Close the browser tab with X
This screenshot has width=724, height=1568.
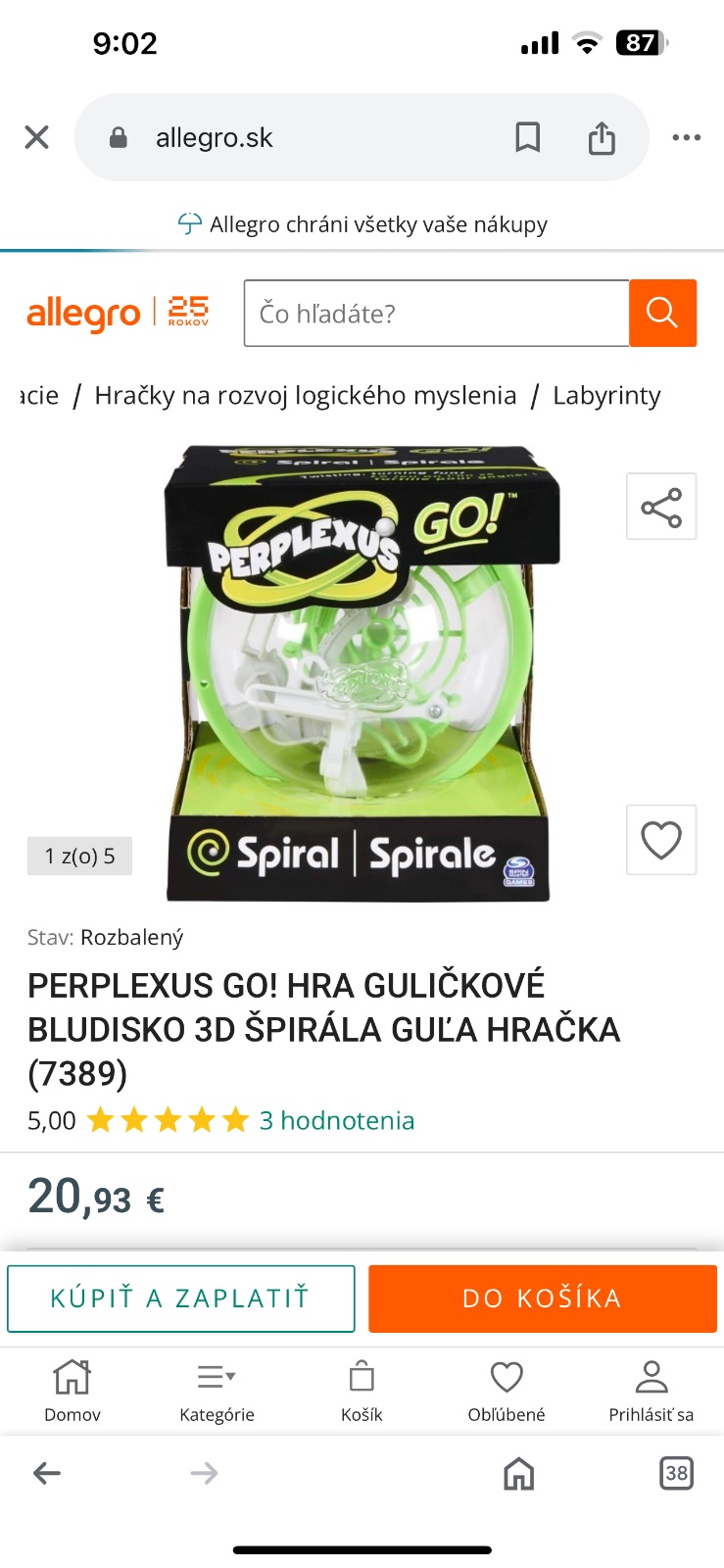pos(36,137)
